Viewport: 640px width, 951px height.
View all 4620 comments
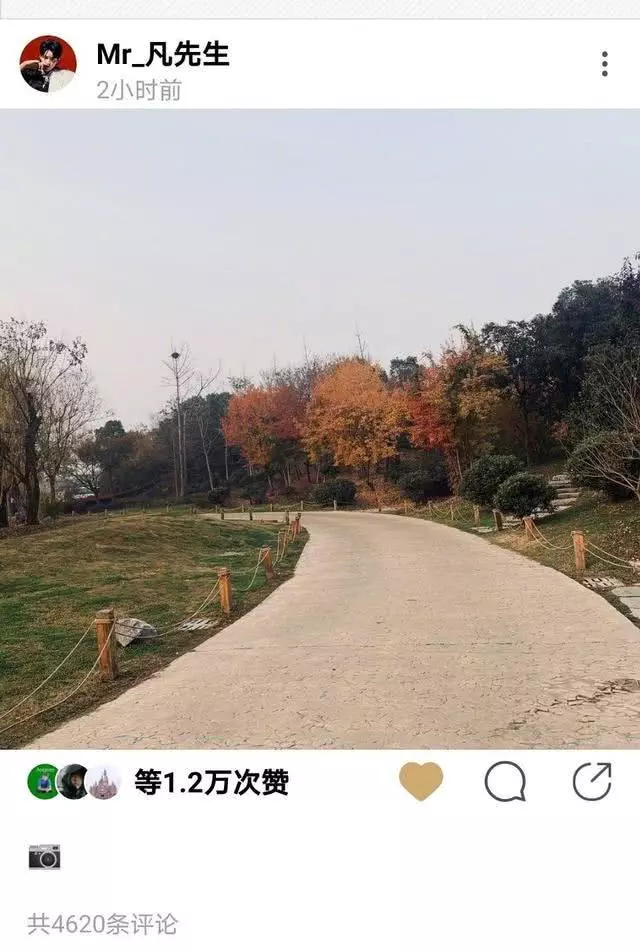tap(102, 923)
